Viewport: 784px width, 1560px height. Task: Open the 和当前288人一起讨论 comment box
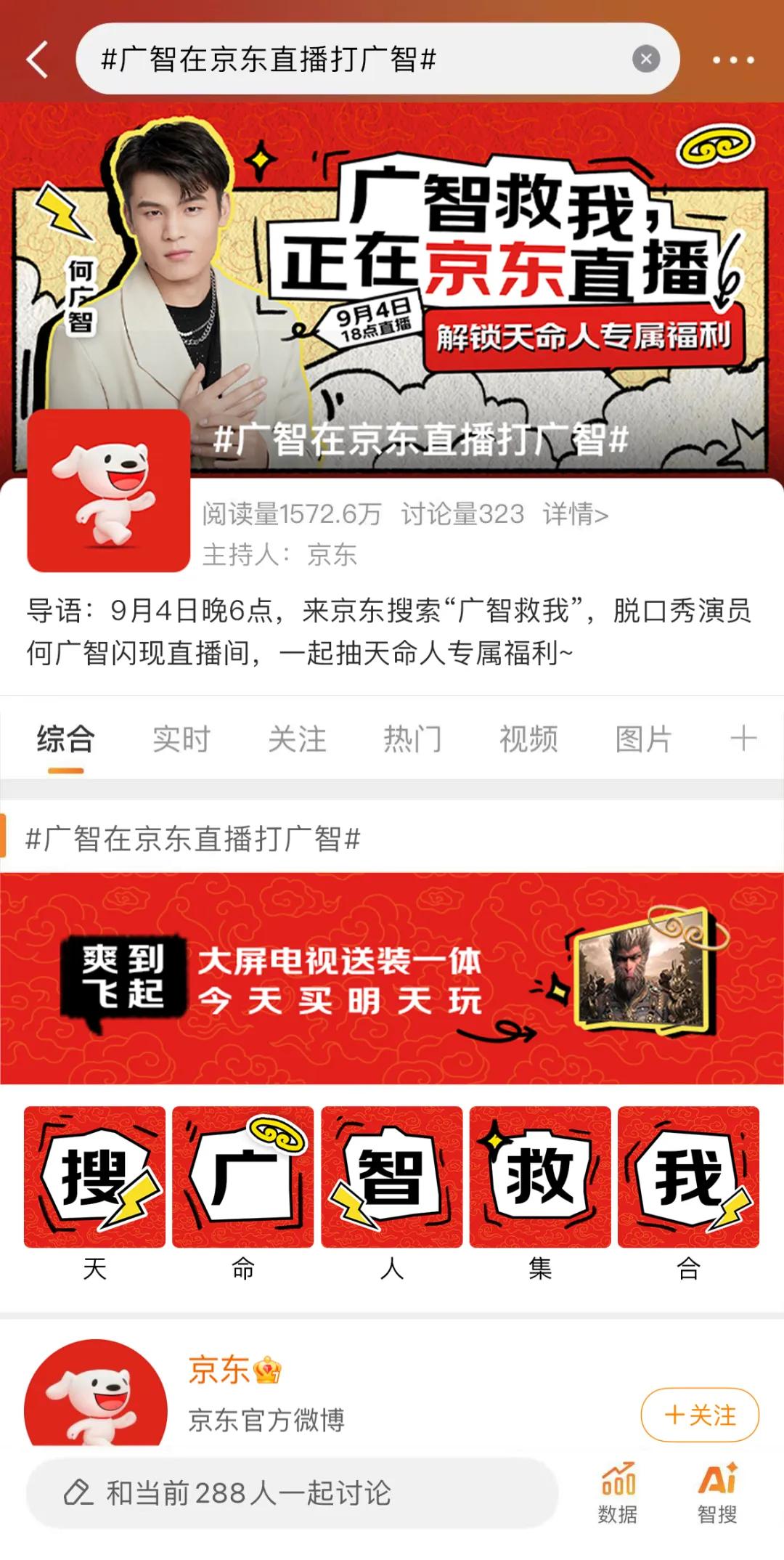292,1493
